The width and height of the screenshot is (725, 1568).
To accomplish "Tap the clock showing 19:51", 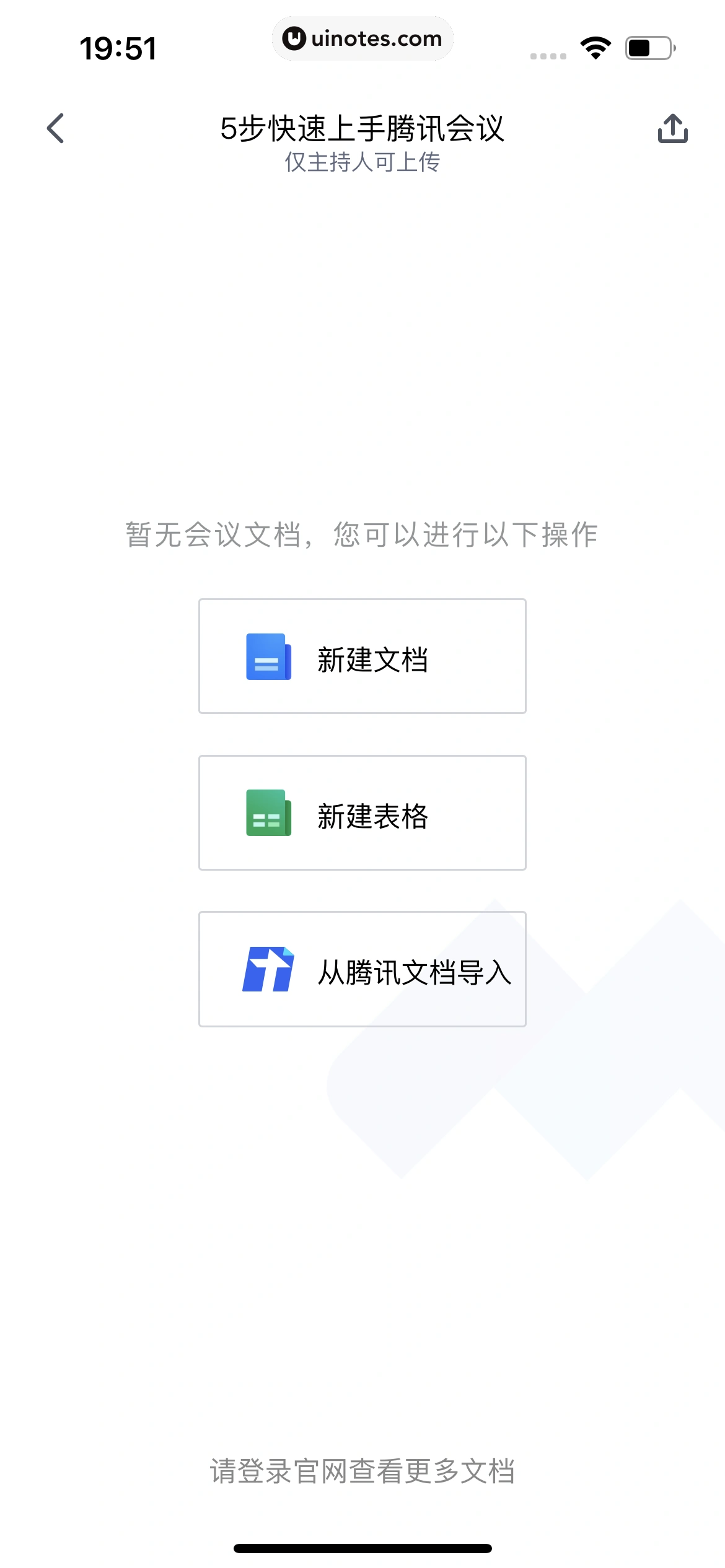I will (x=120, y=46).
